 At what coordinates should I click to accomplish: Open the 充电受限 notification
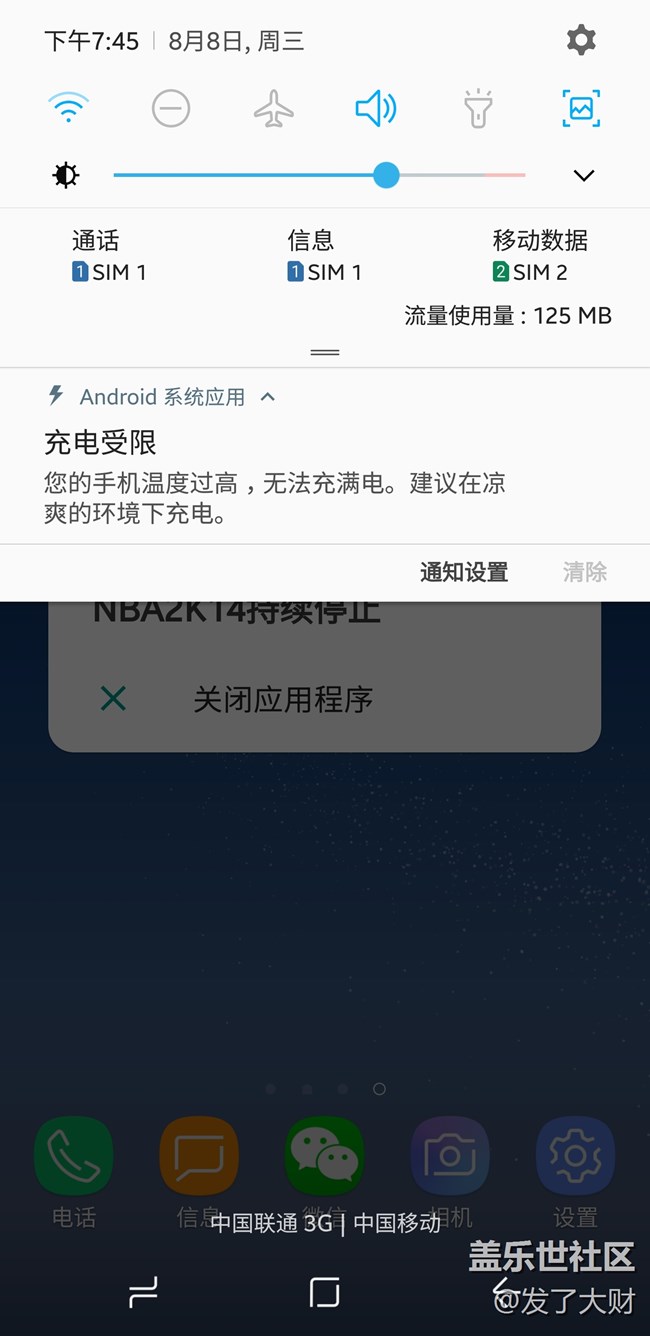275,480
